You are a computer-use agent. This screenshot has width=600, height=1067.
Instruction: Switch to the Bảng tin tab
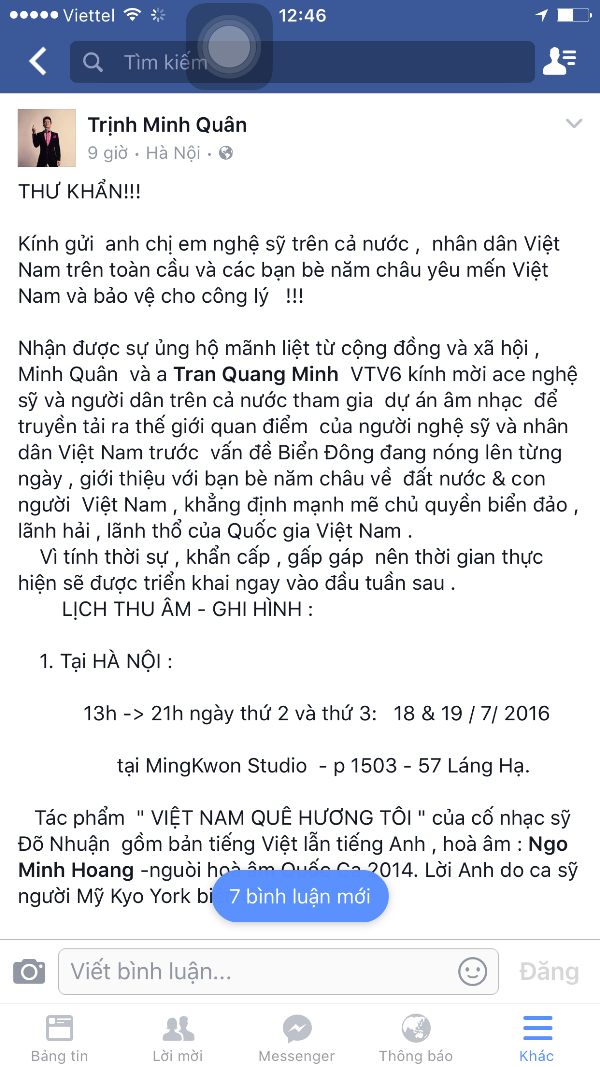pyautogui.click(x=59, y=1038)
